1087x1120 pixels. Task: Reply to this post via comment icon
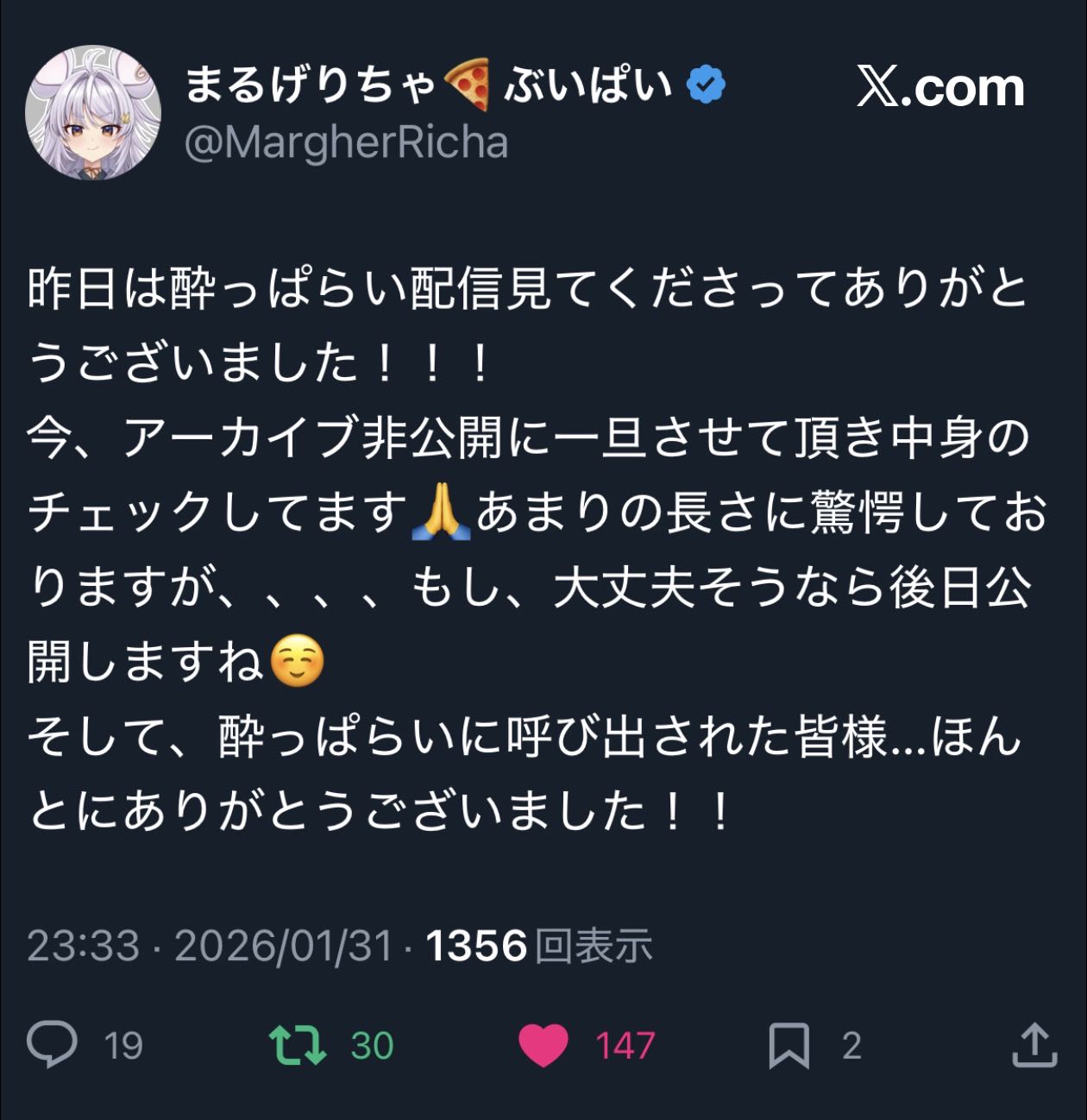pyautogui.click(x=52, y=1045)
